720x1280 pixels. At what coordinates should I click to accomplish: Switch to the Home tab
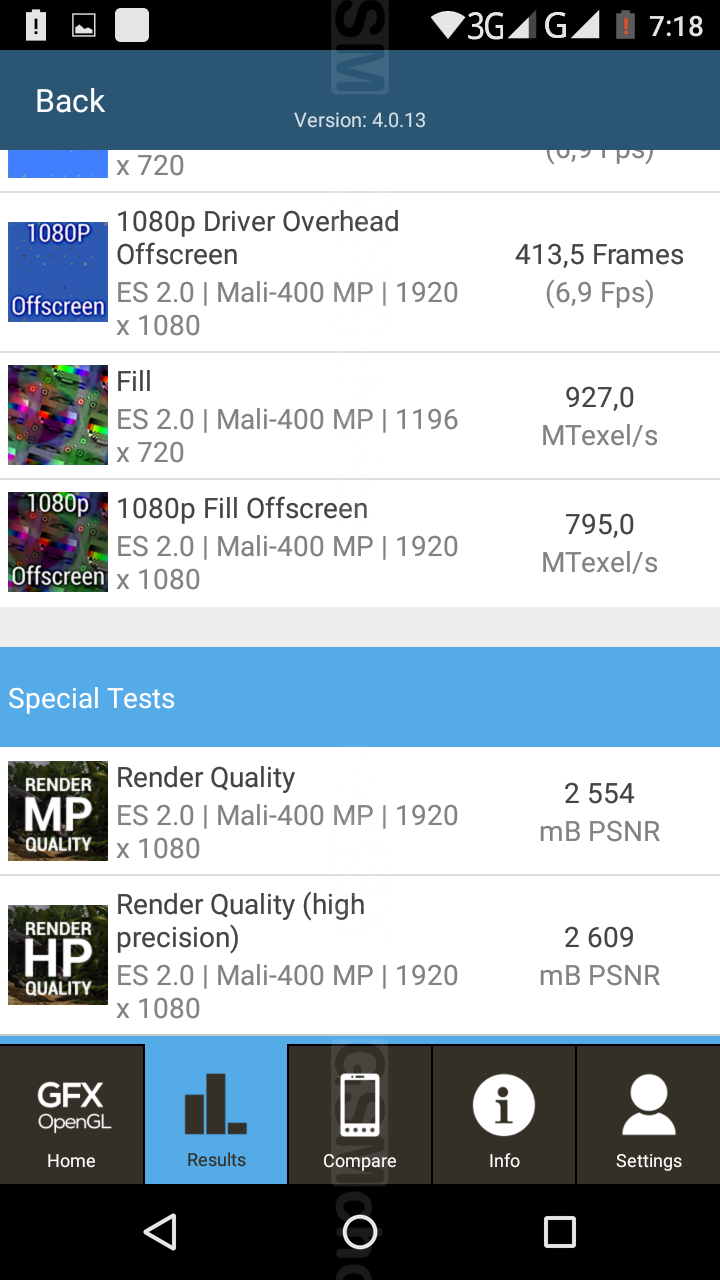point(71,1115)
